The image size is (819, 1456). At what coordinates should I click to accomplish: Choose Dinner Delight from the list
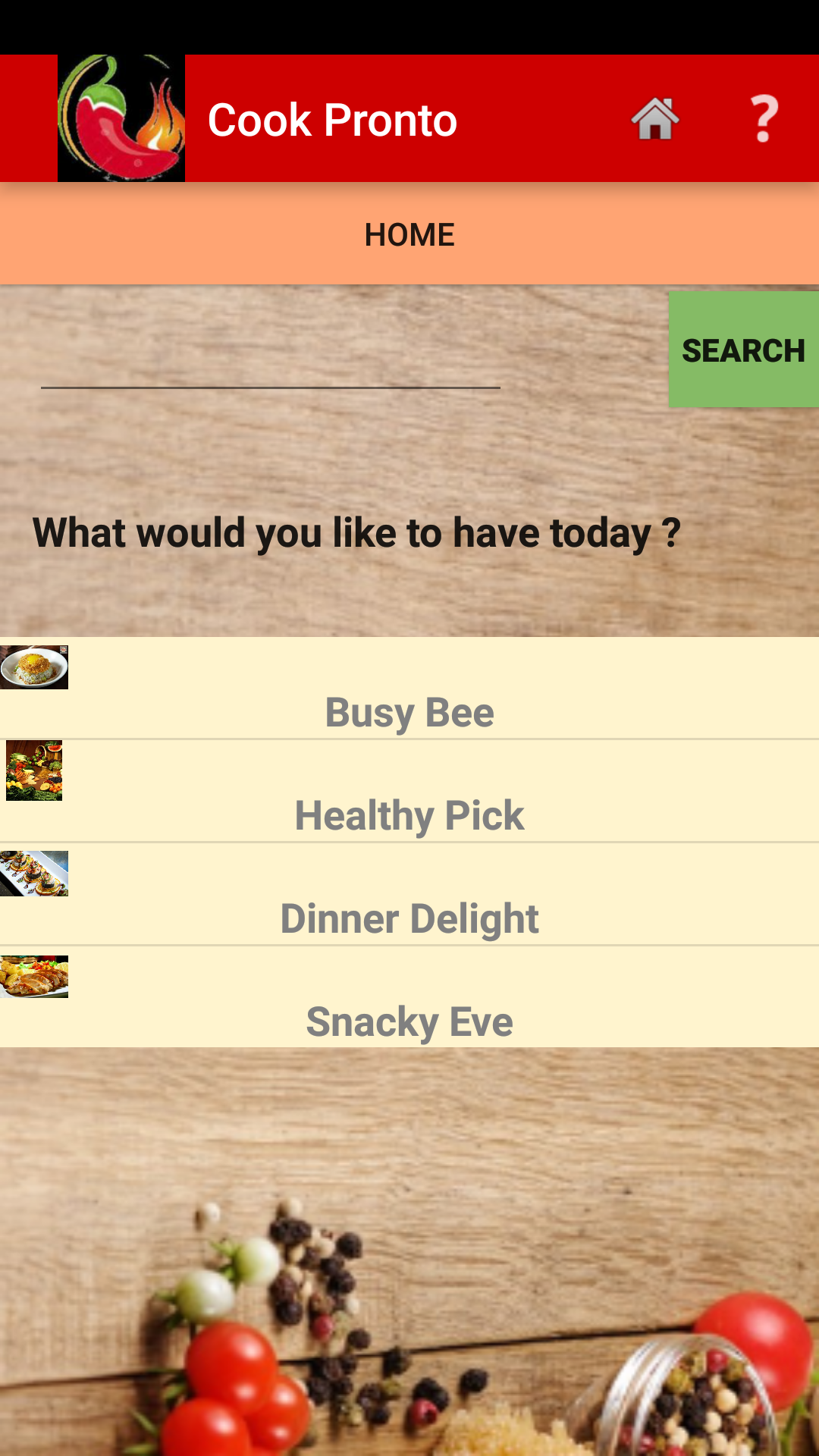point(409,894)
